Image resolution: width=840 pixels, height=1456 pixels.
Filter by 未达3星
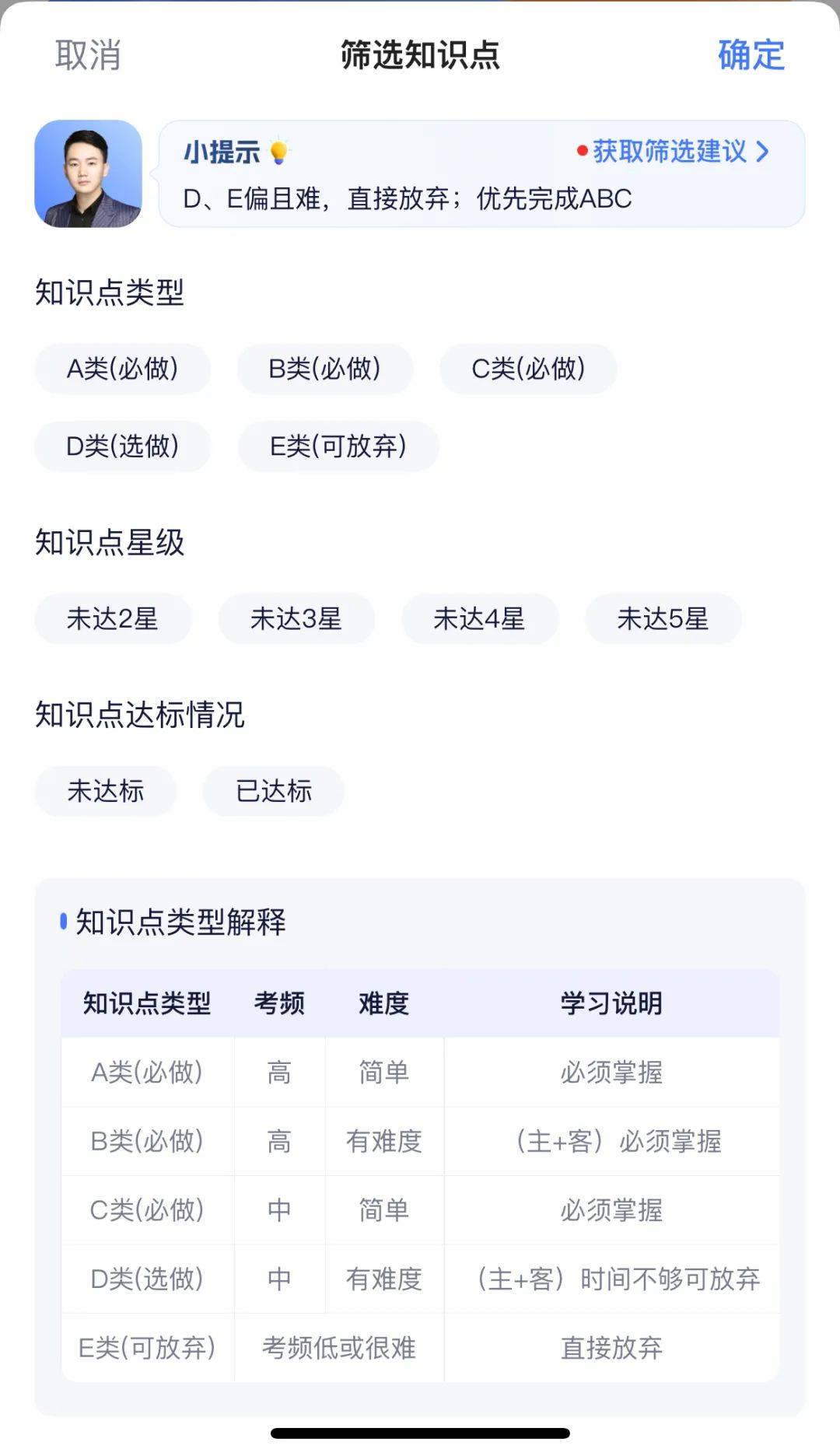pyautogui.click(x=296, y=619)
